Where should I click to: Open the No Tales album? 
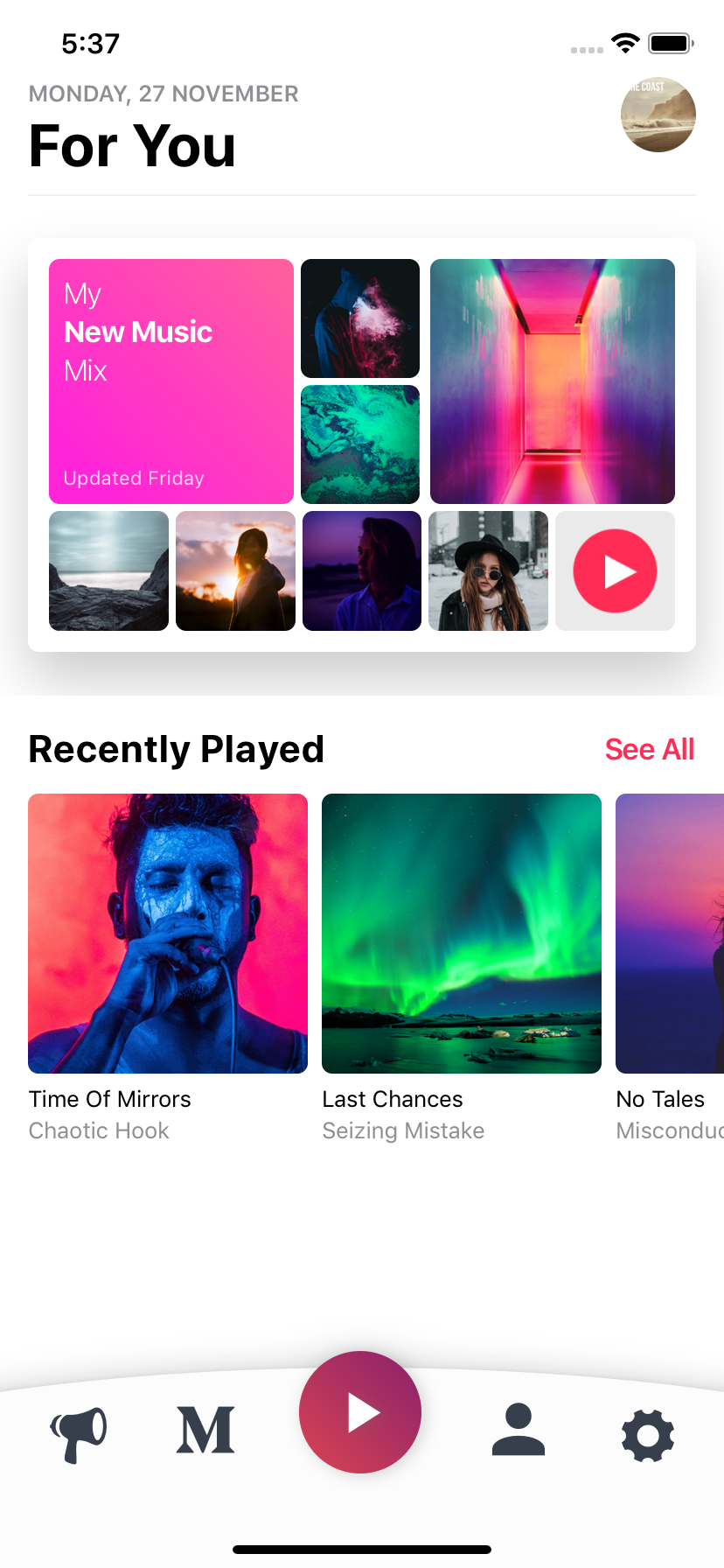(x=670, y=934)
